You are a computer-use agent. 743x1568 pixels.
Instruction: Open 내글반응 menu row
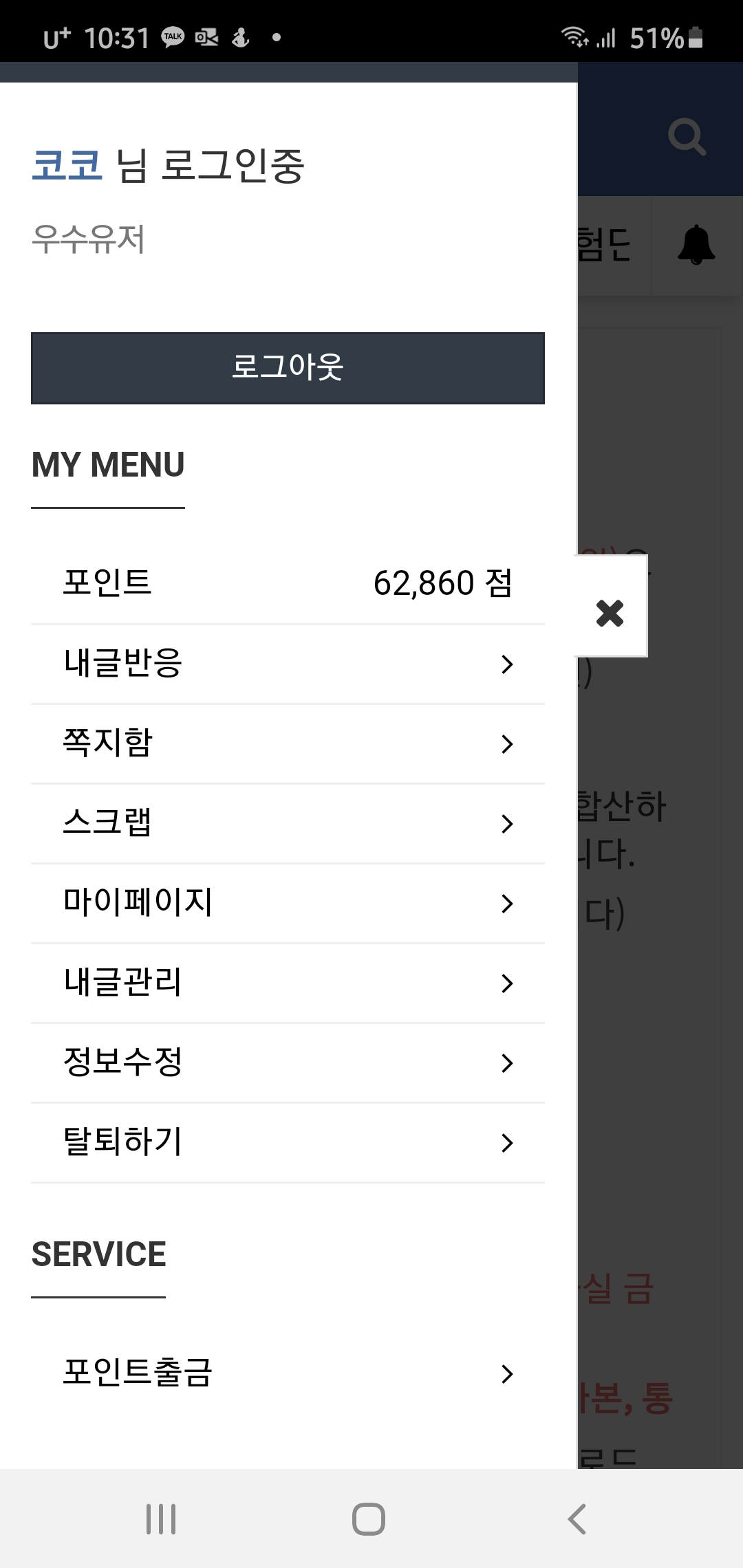(x=288, y=664)
